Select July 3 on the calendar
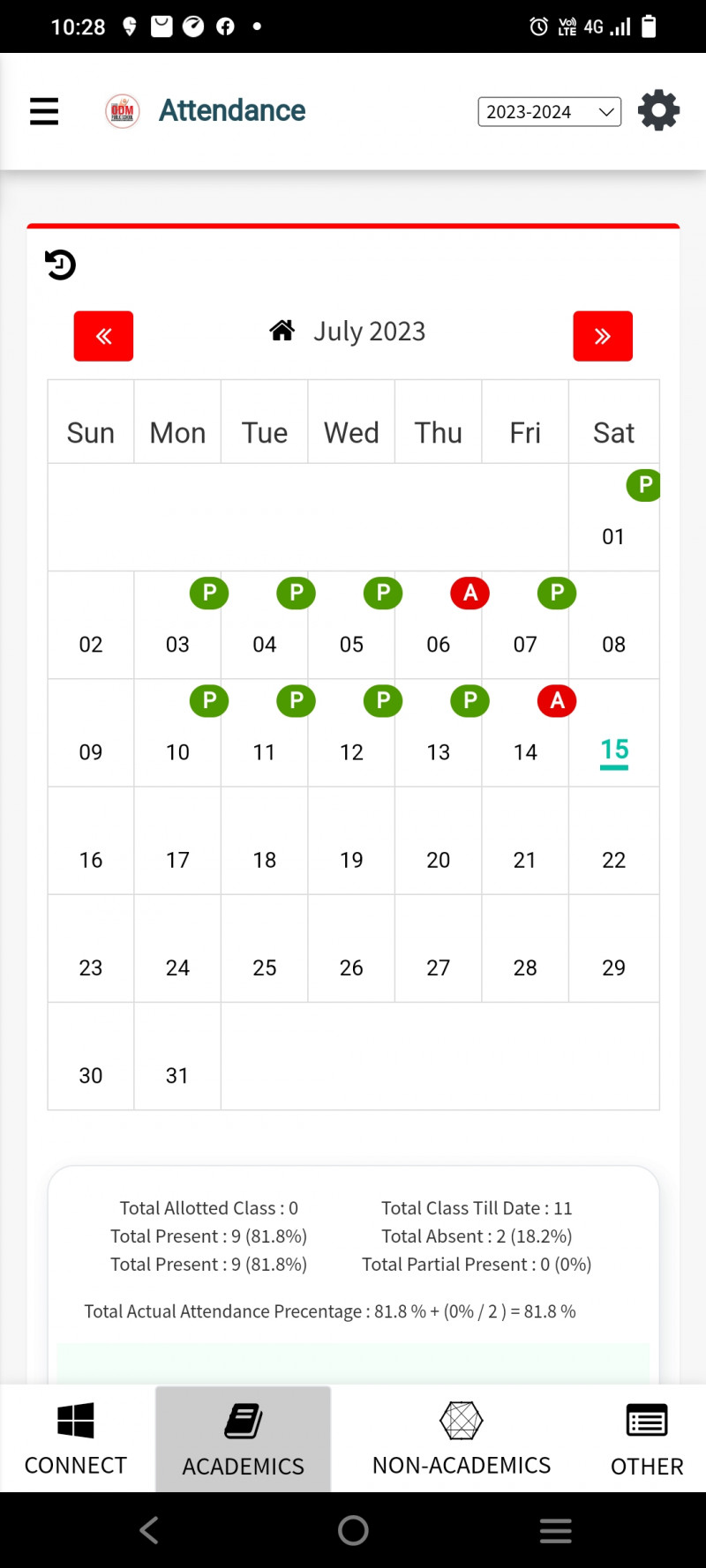The width and height of the screenshot is (706, 1568). (x=177, y=644)
